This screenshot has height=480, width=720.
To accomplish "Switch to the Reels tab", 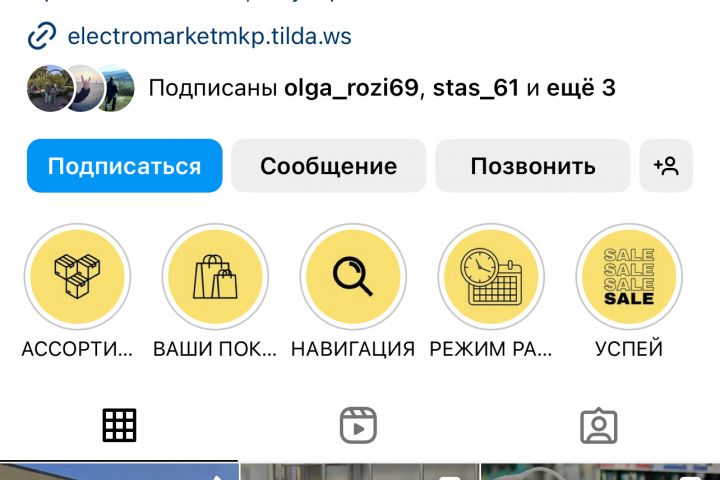I will (358, 426).
